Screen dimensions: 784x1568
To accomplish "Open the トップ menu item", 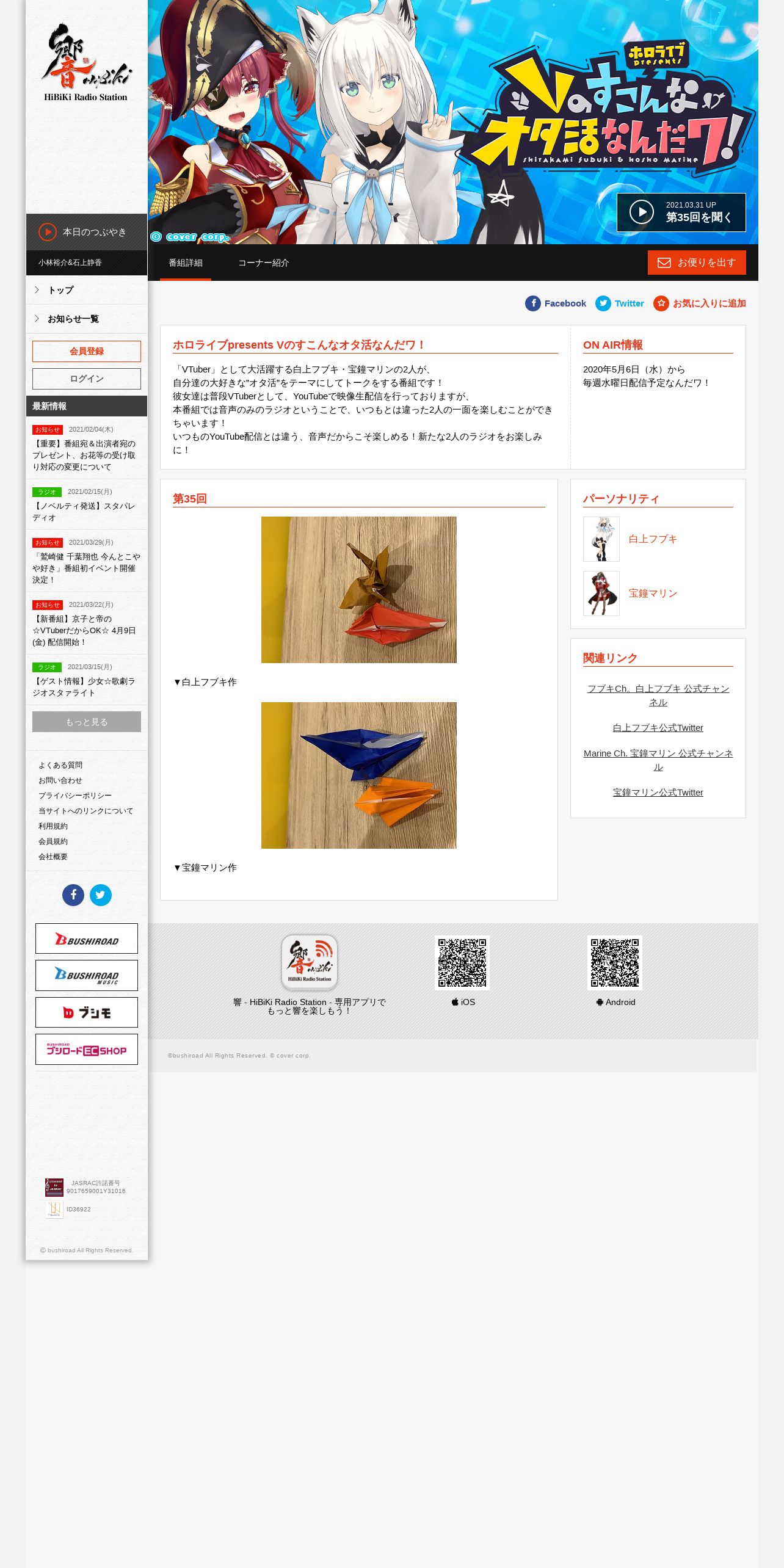I will coord(61,290).
